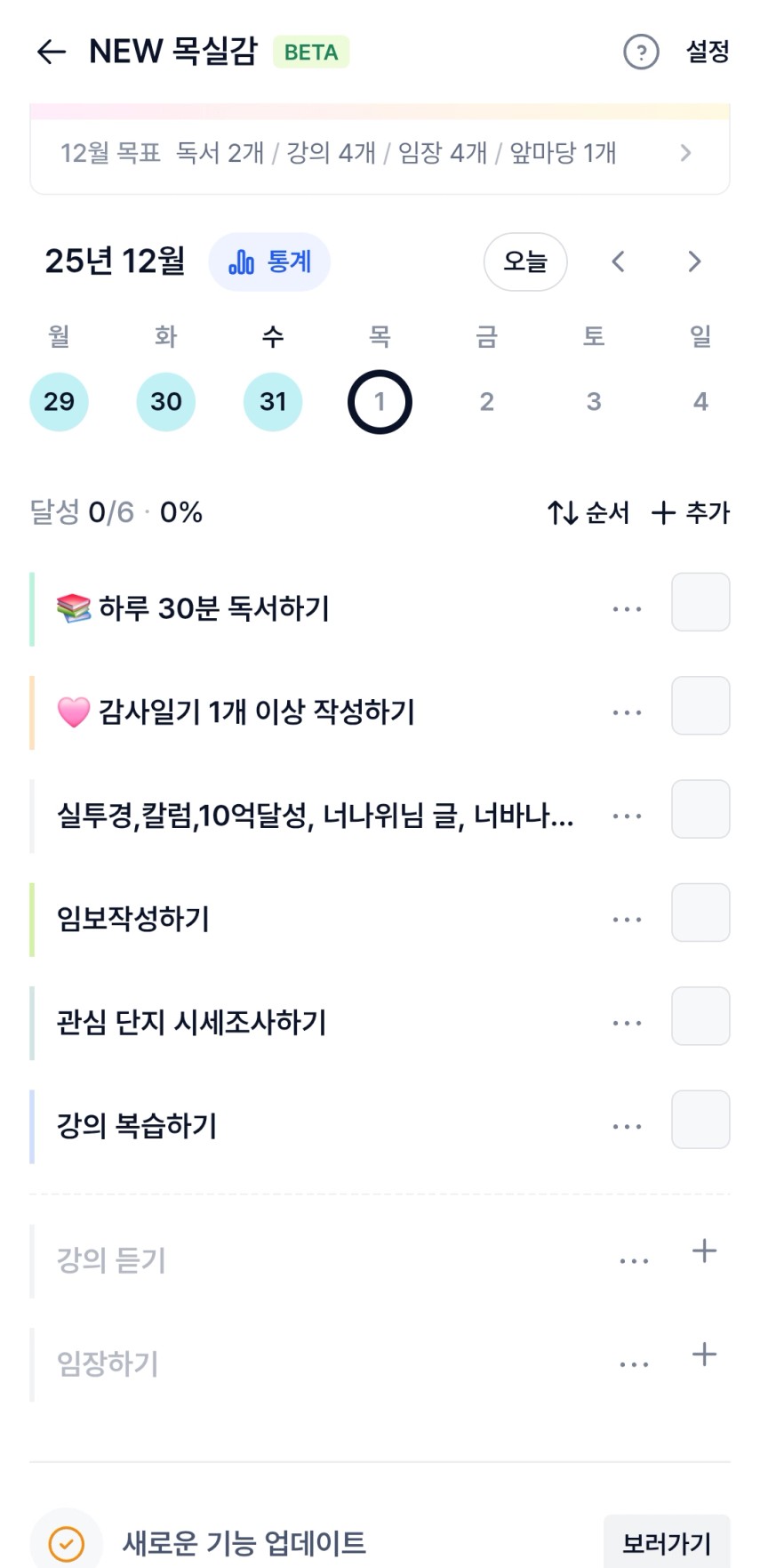Go back using the arrow icon
760x1568 pixels.
click(x=52, y=52)
